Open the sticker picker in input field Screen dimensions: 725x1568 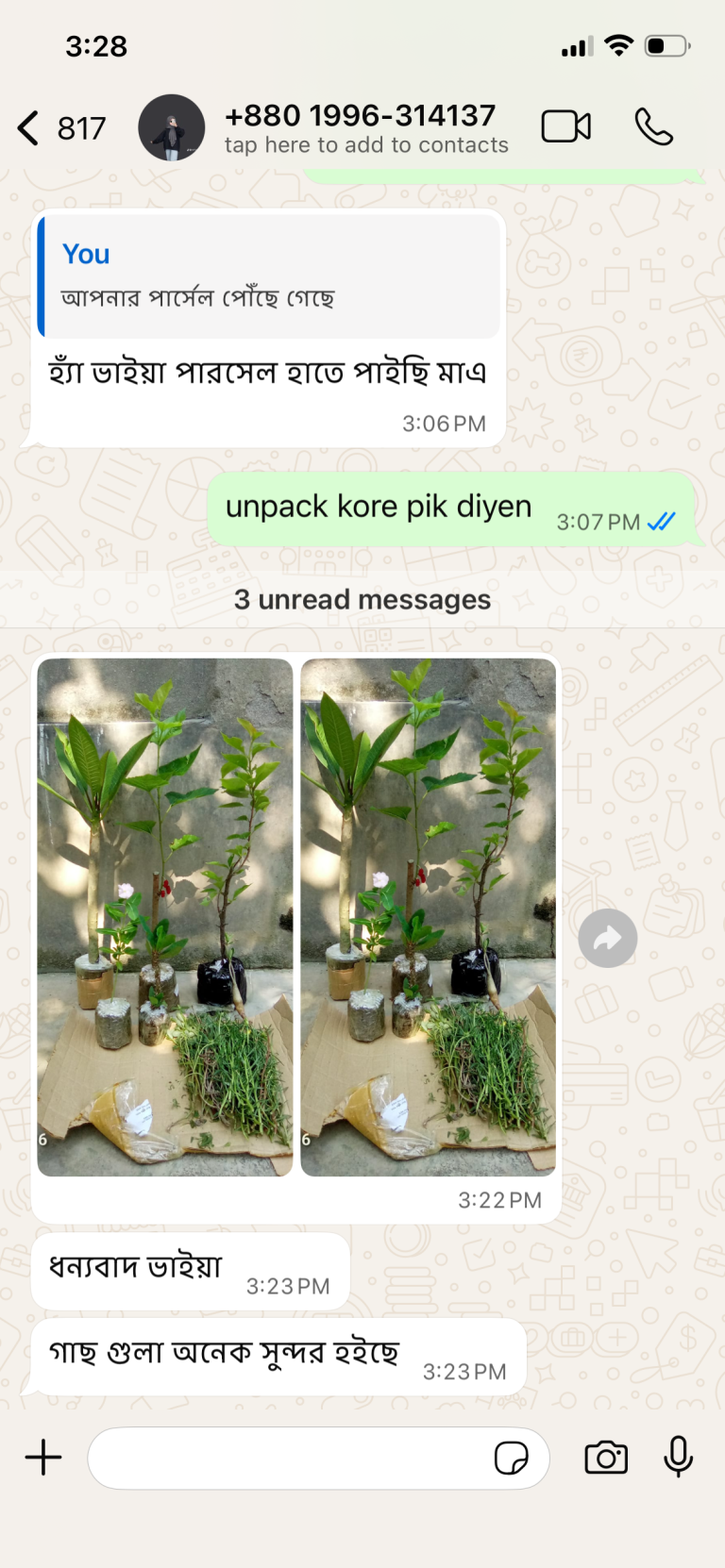(512, 1459)
